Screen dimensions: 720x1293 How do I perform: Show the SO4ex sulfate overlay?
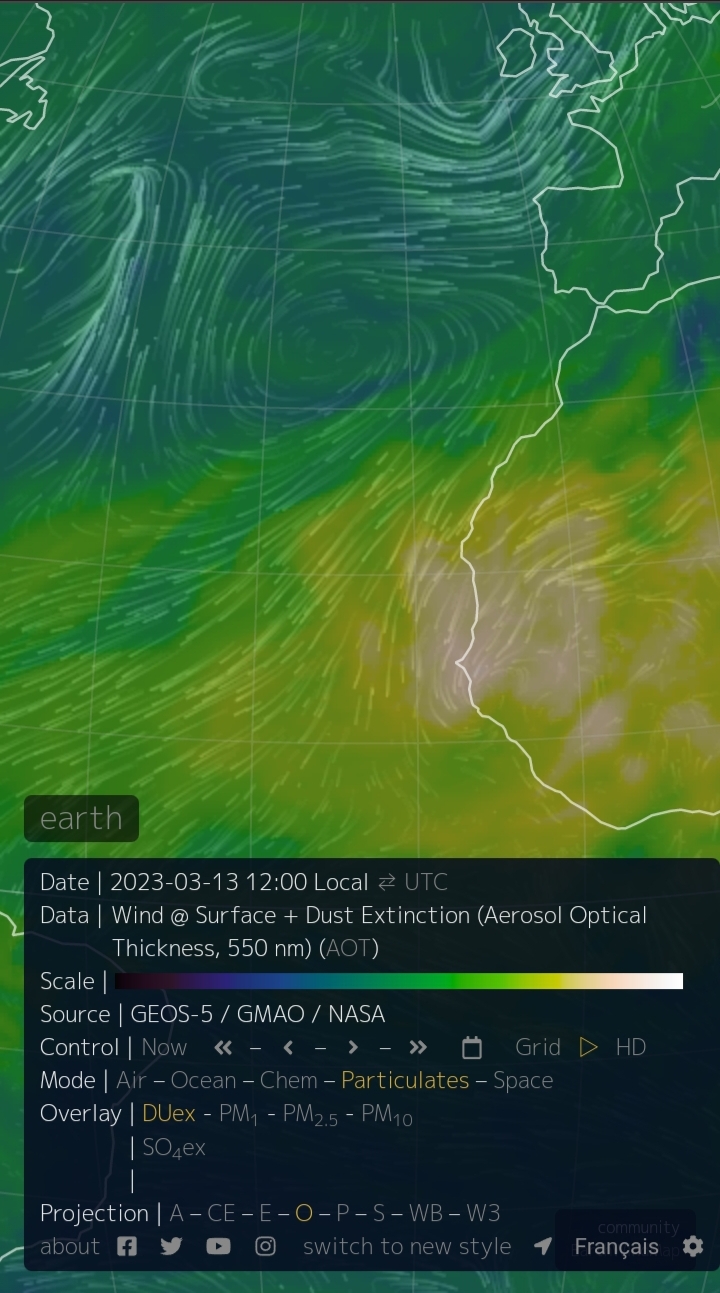(x=174, y=1147)
